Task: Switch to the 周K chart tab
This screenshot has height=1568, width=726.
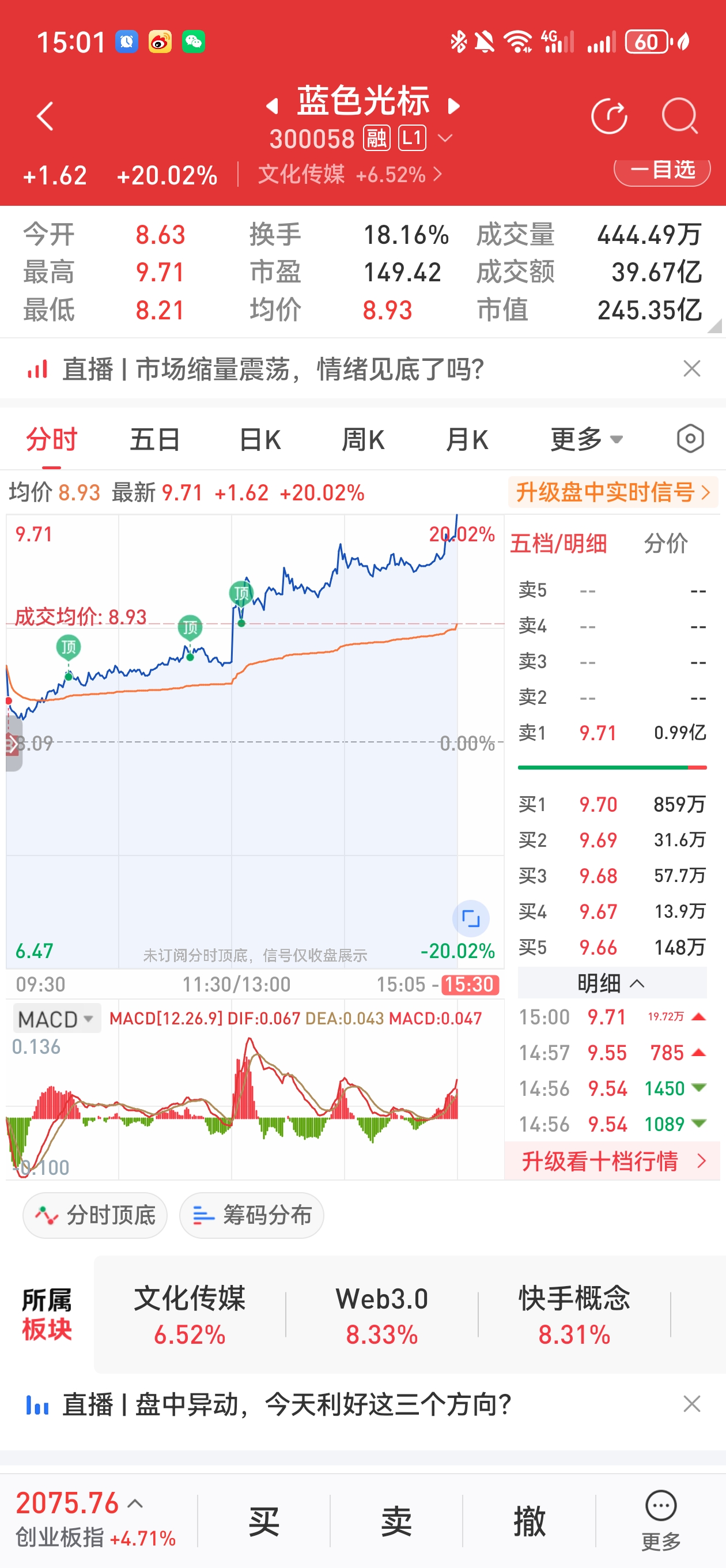Action: point(364,439)
